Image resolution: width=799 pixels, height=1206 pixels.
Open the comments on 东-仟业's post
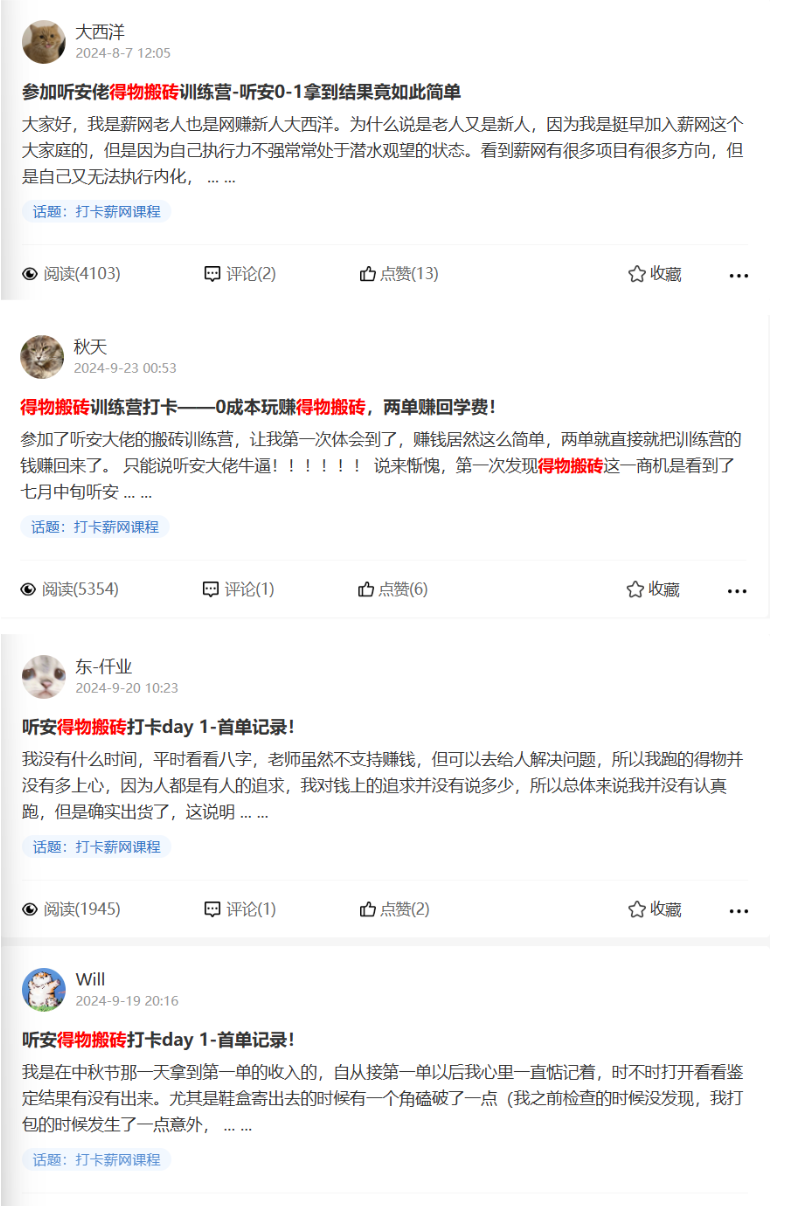point(240,910)
